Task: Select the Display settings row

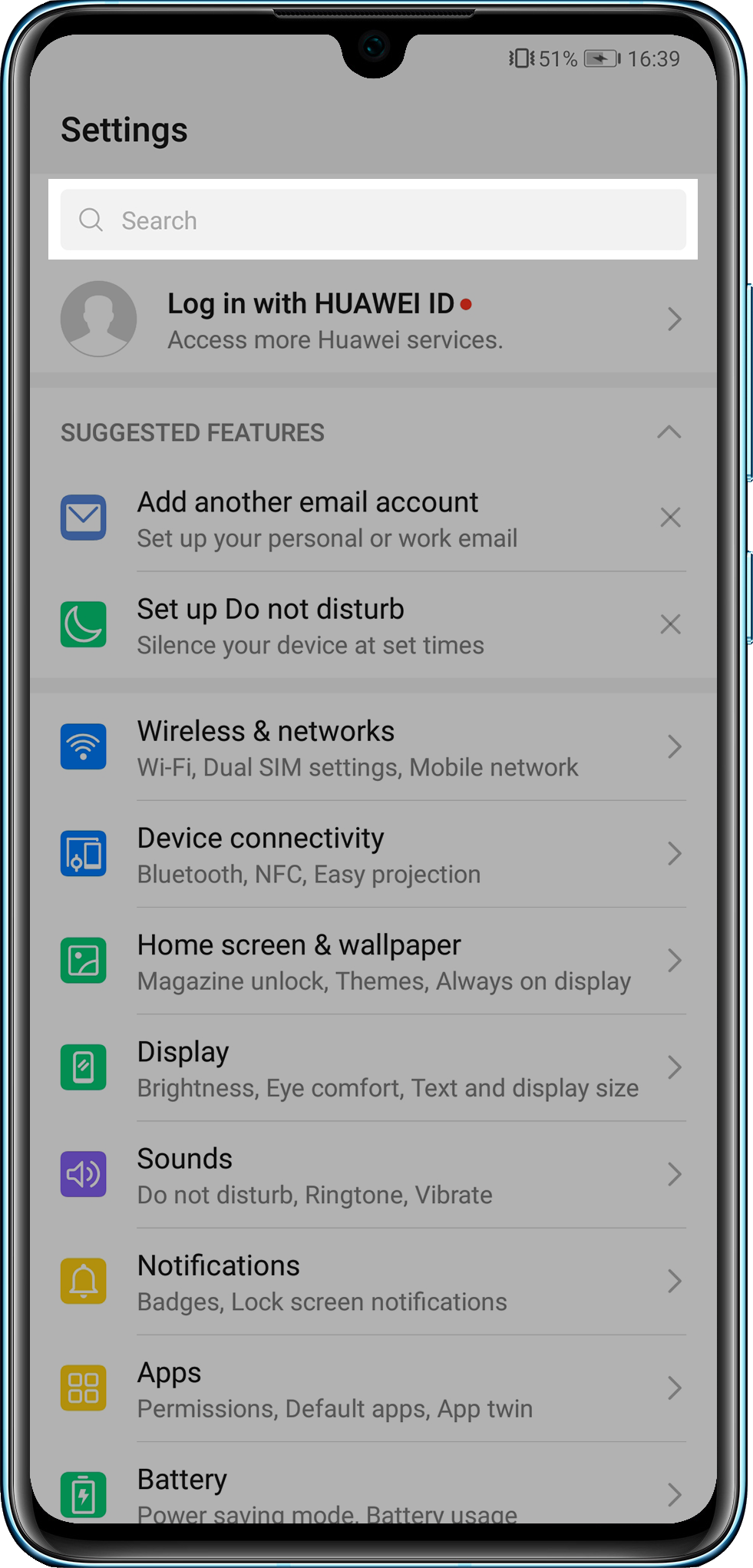Action: pyautogui.click(x=373, y=1067)
